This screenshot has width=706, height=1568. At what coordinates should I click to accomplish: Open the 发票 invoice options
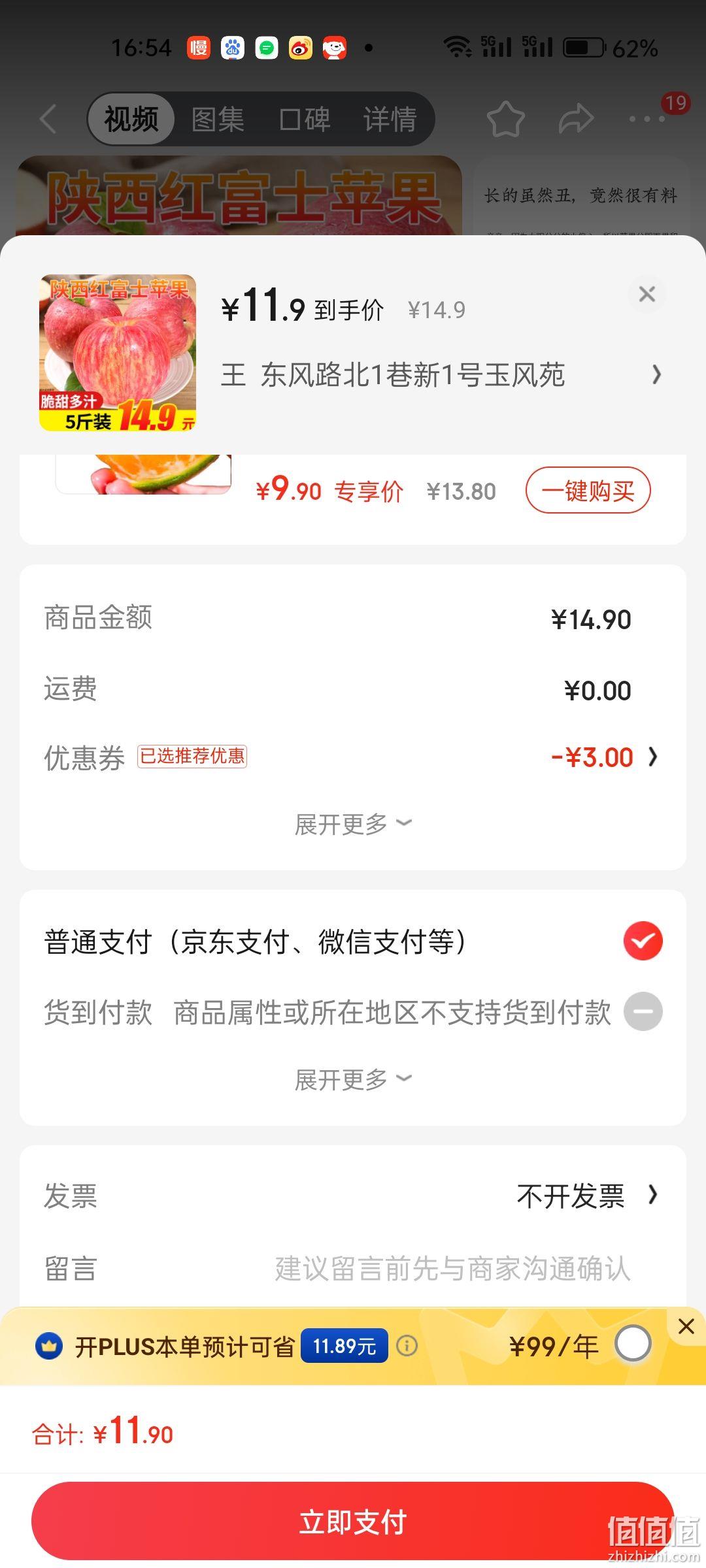(352, 1196)
